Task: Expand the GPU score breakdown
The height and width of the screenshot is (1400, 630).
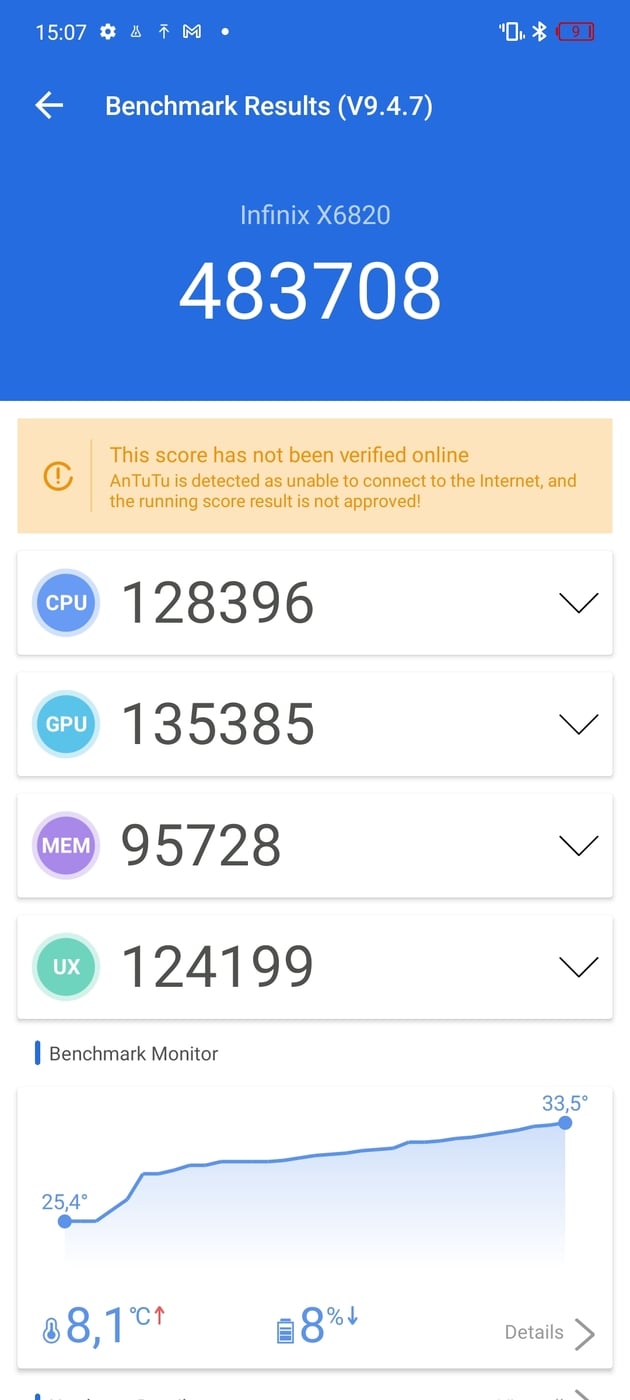Action: pyautogui.click(x=578, y=724)
